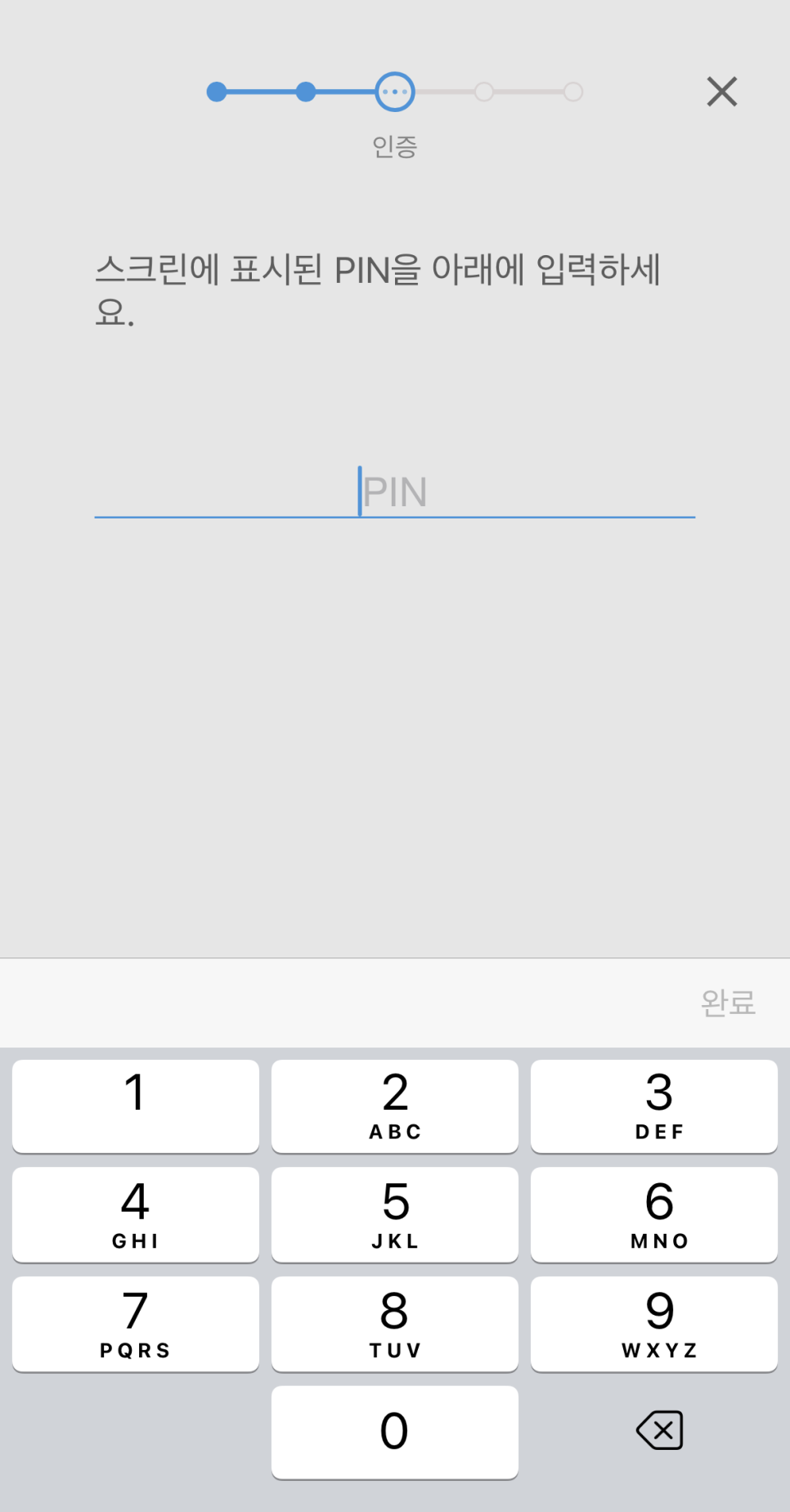Delete last digit with backspace key

click(659, 1430)
